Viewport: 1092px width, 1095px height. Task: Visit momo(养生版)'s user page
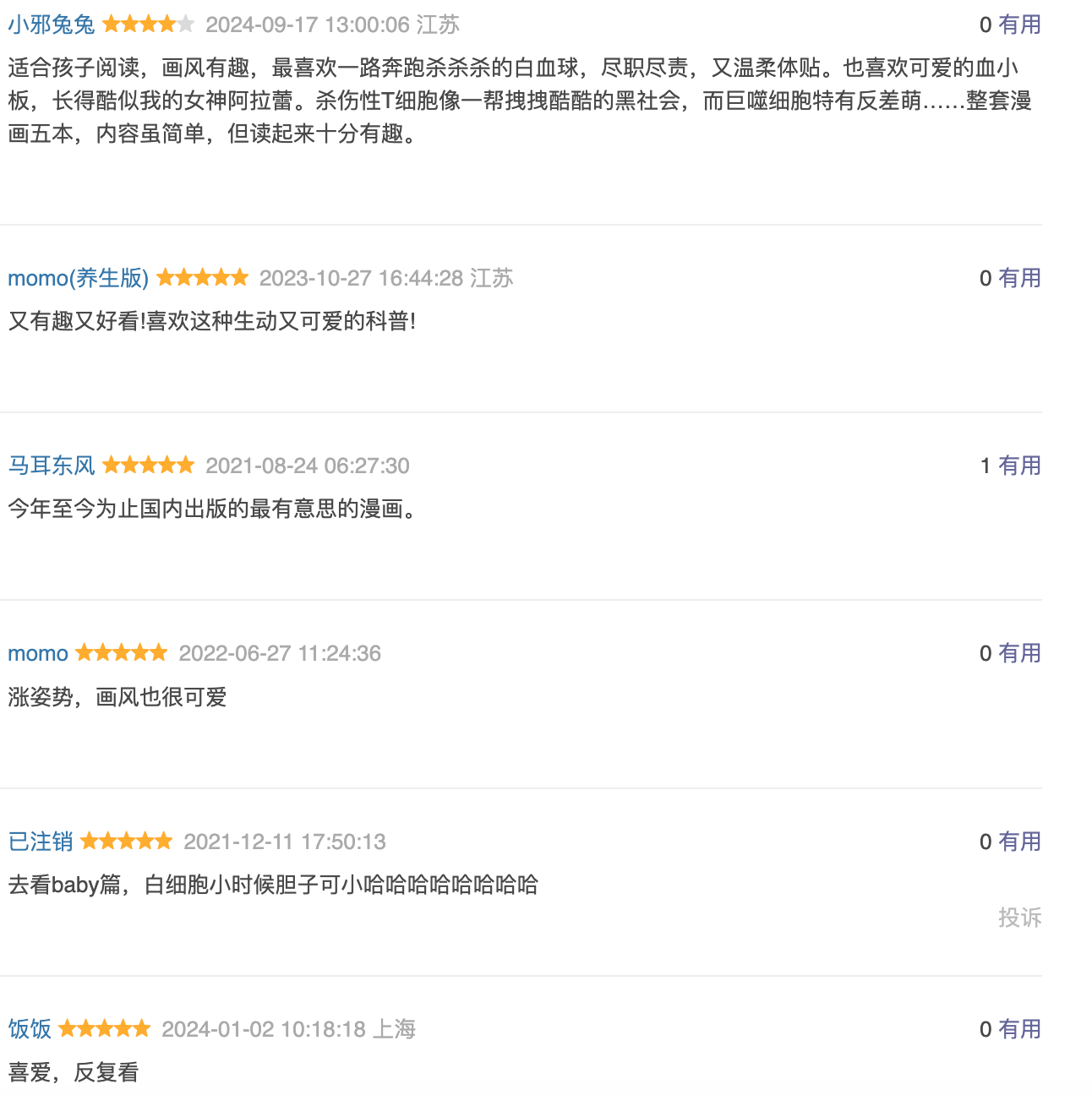[78, 278]
